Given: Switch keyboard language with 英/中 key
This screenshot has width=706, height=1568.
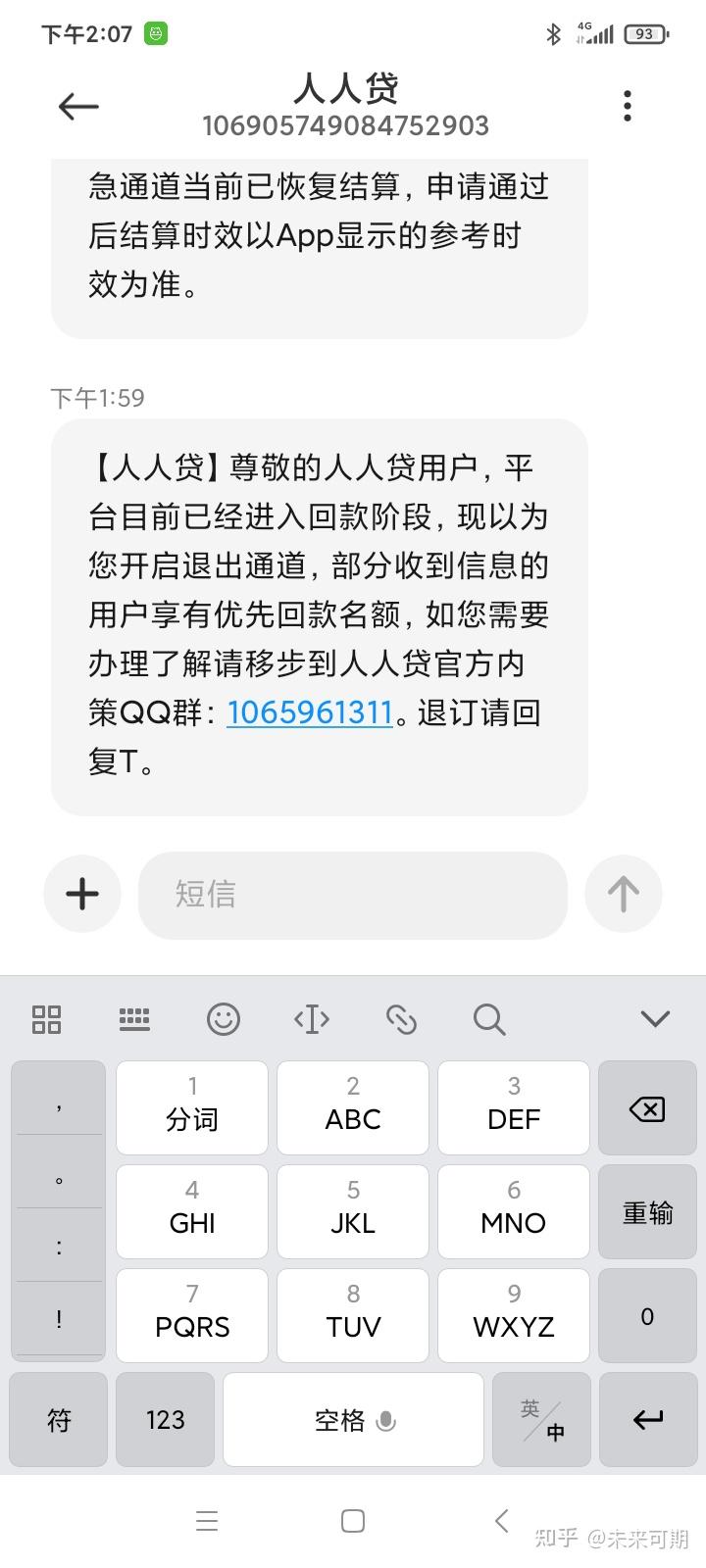Looking at the screenshot, I should click(542, 1420).
